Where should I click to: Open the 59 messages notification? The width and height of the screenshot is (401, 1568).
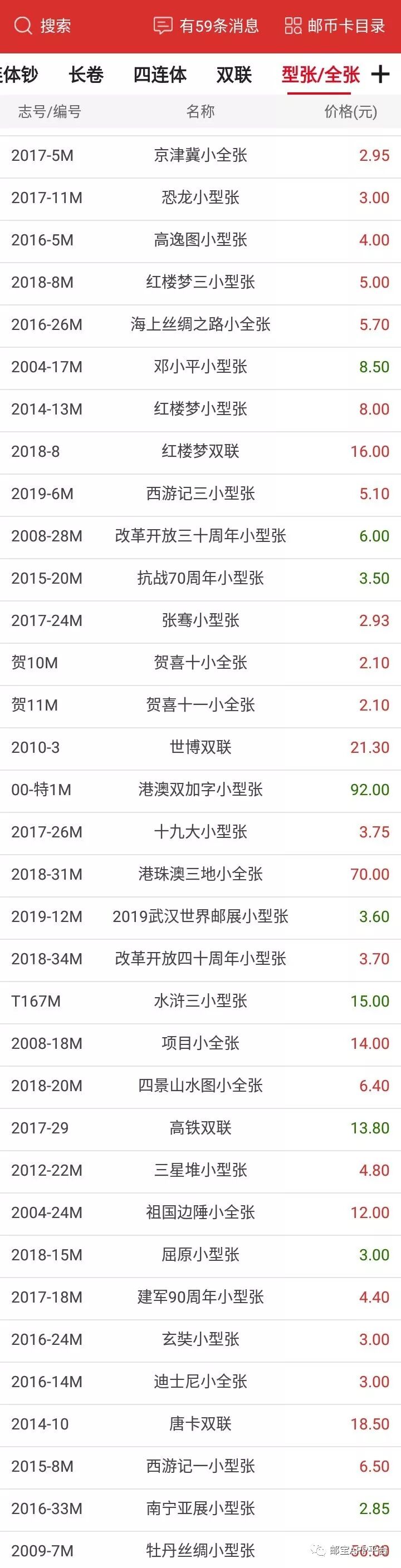coord(206,26)
